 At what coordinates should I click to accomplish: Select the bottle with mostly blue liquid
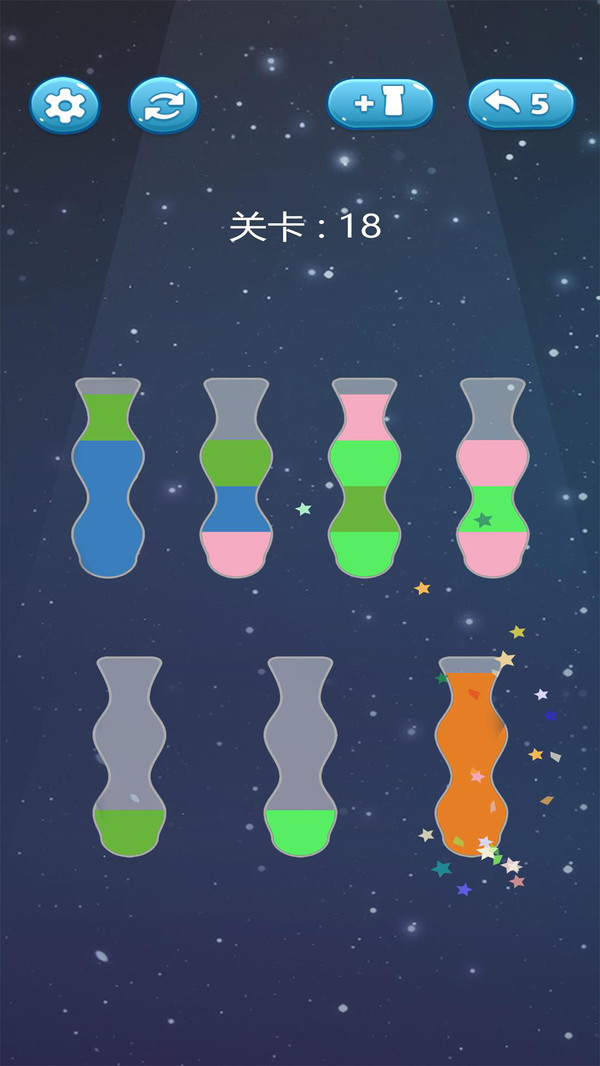point(107,480)
